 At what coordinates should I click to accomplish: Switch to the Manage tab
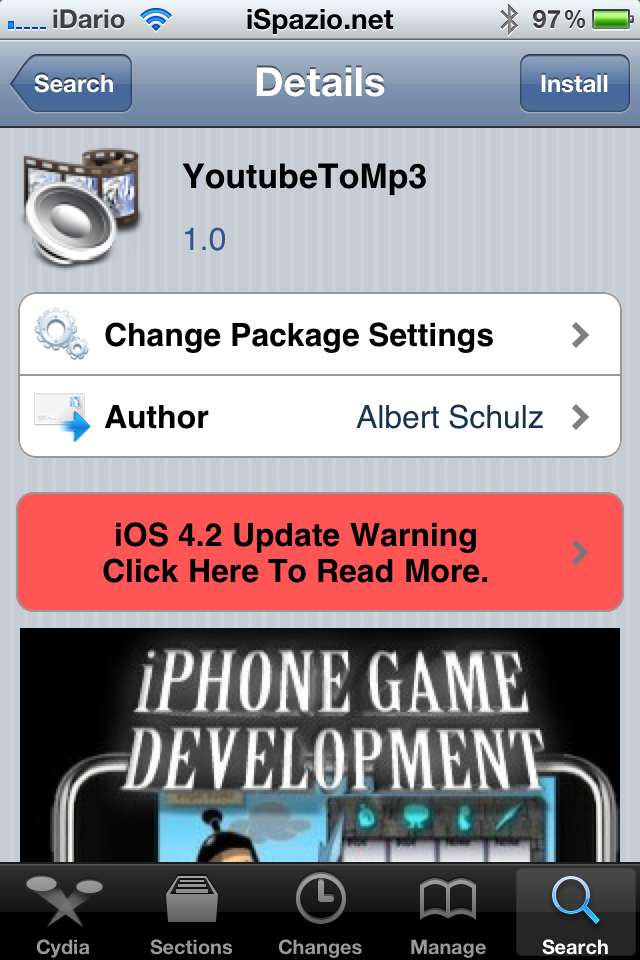448,913
